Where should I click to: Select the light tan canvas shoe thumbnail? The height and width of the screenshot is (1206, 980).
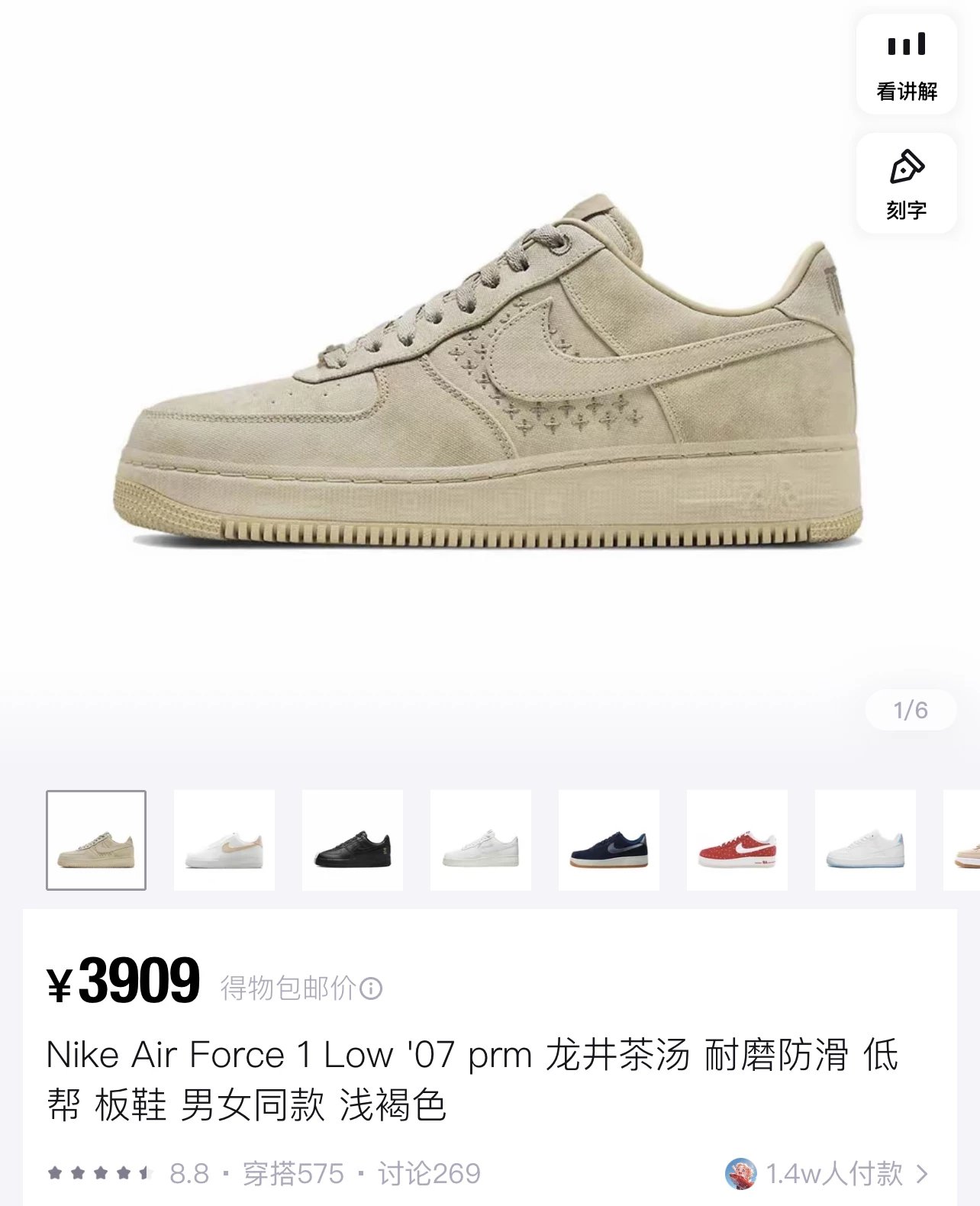96,840
